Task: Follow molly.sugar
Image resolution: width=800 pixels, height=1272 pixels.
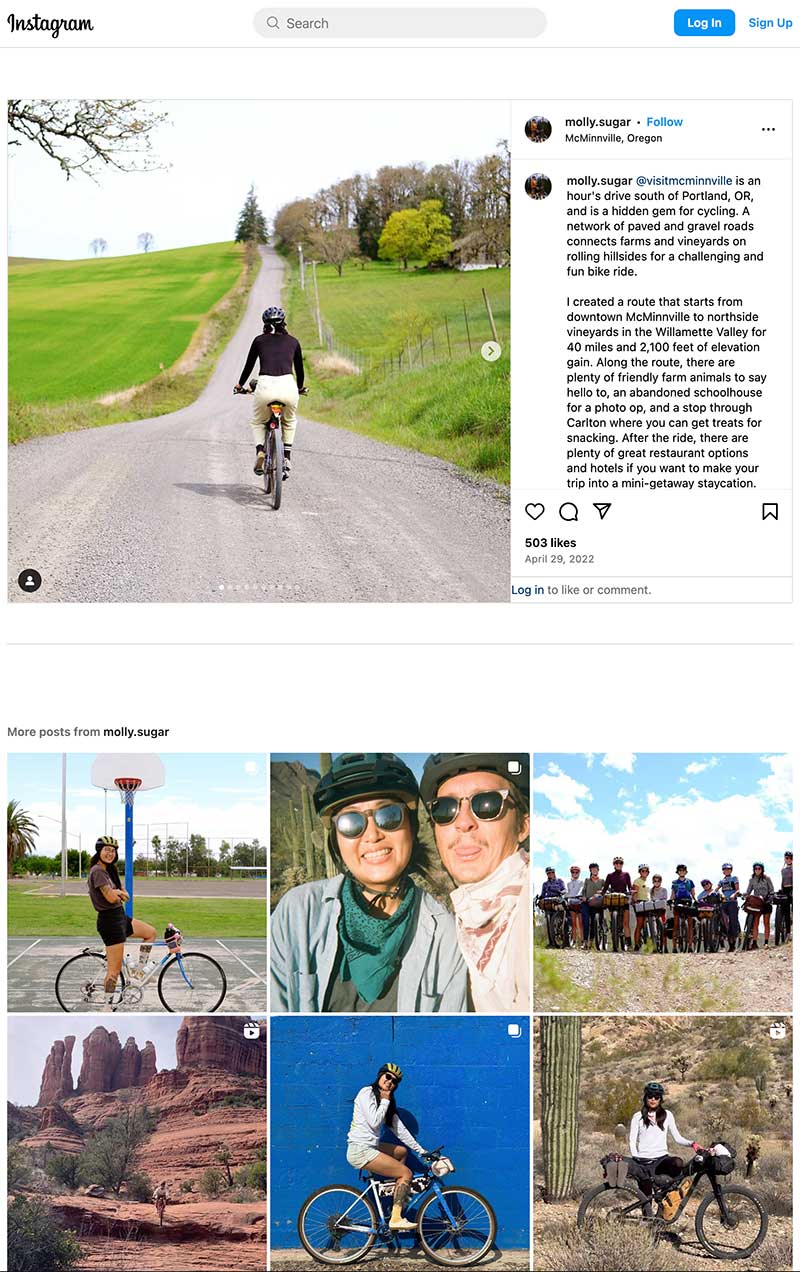Action: (x=664, y=122)
